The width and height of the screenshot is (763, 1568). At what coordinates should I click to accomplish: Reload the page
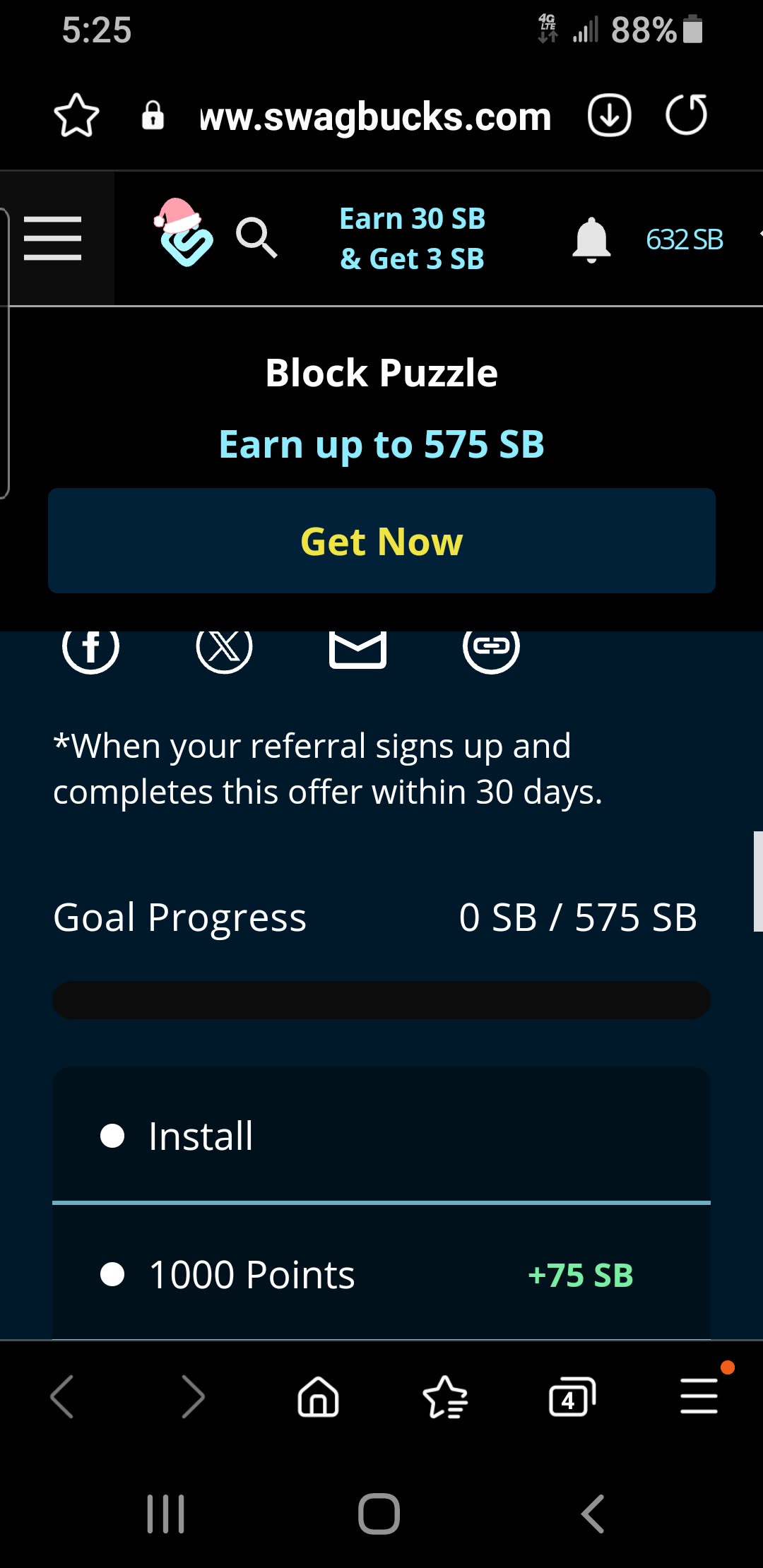click(686, 115)
